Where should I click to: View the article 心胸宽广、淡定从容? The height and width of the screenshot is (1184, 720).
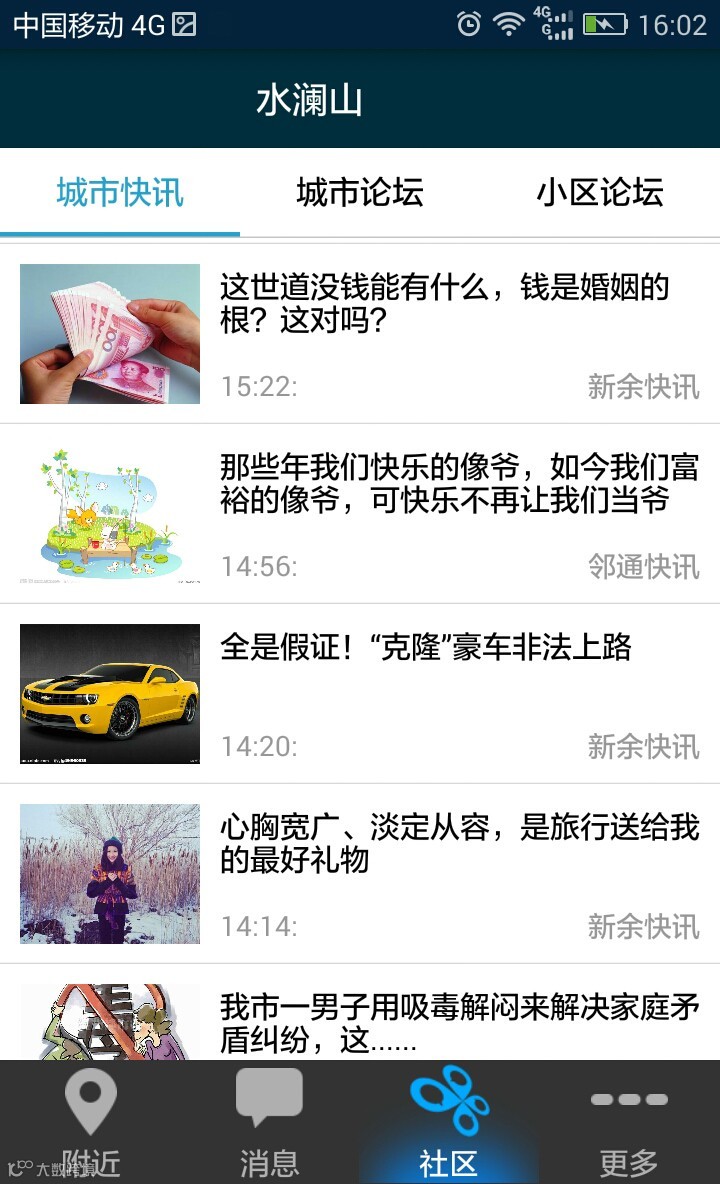(x=458, y=844)
